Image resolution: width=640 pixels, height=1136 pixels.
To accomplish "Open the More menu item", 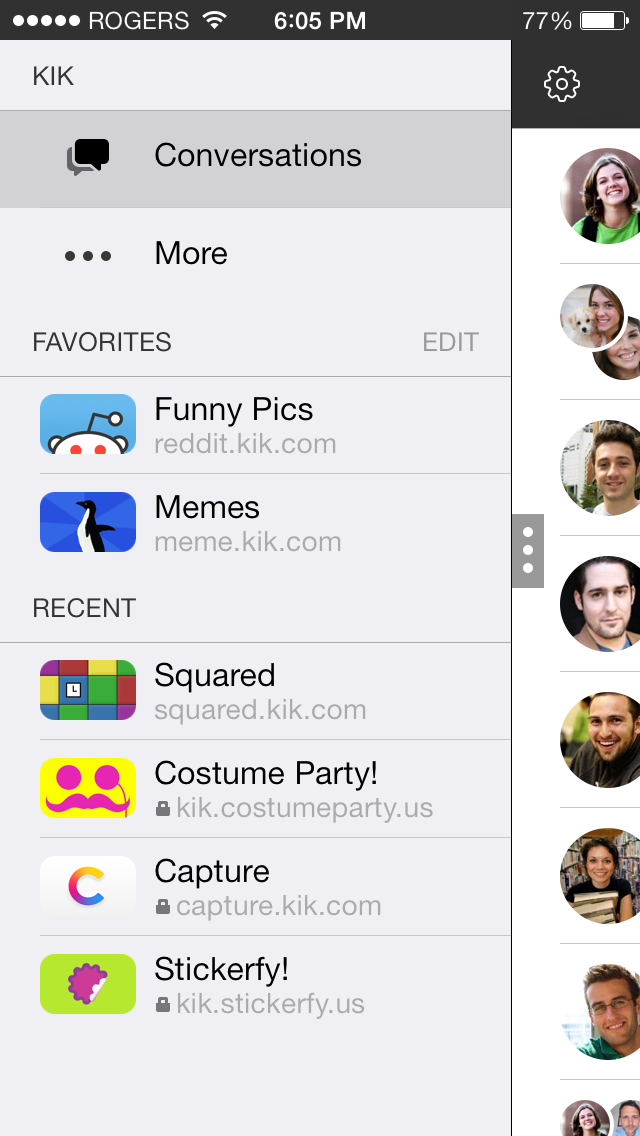I will click(190, 254).
